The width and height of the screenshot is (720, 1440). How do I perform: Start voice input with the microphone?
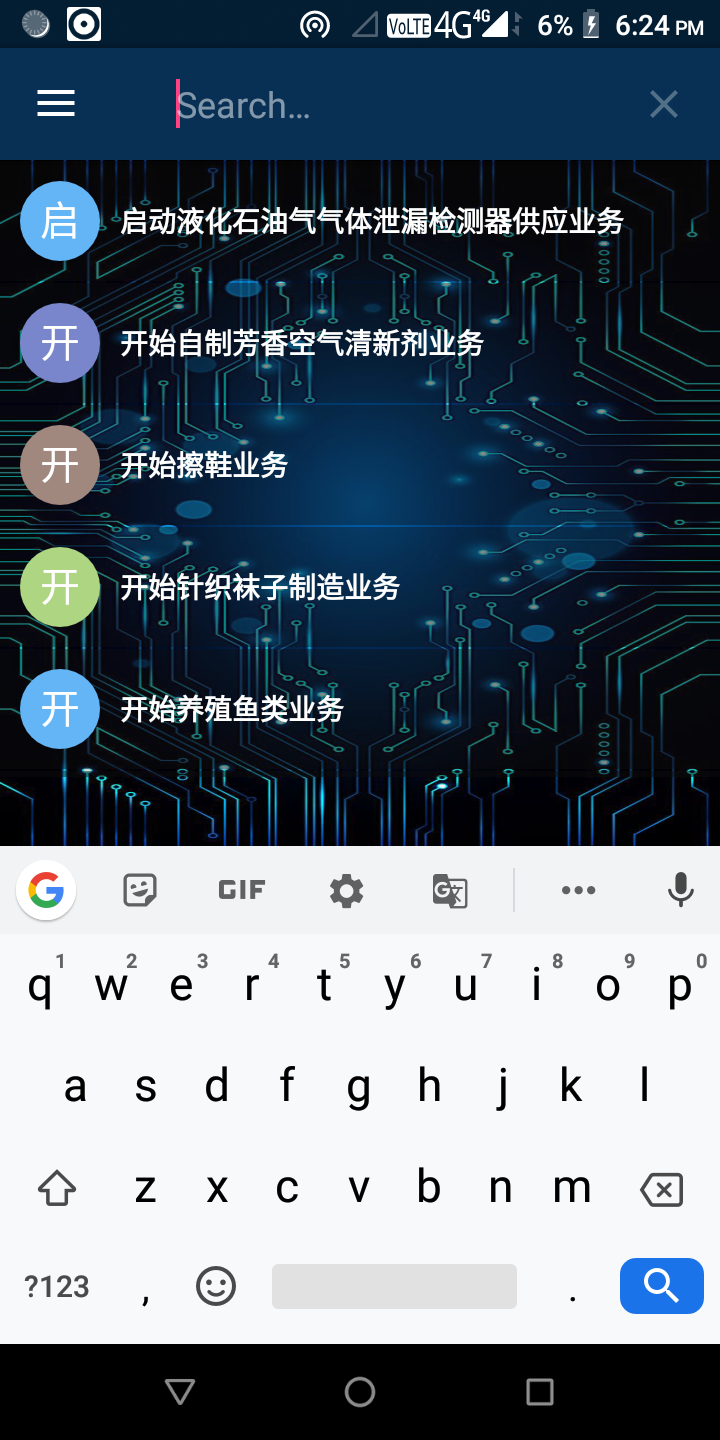pyautogui.click(x=681, y=890)
